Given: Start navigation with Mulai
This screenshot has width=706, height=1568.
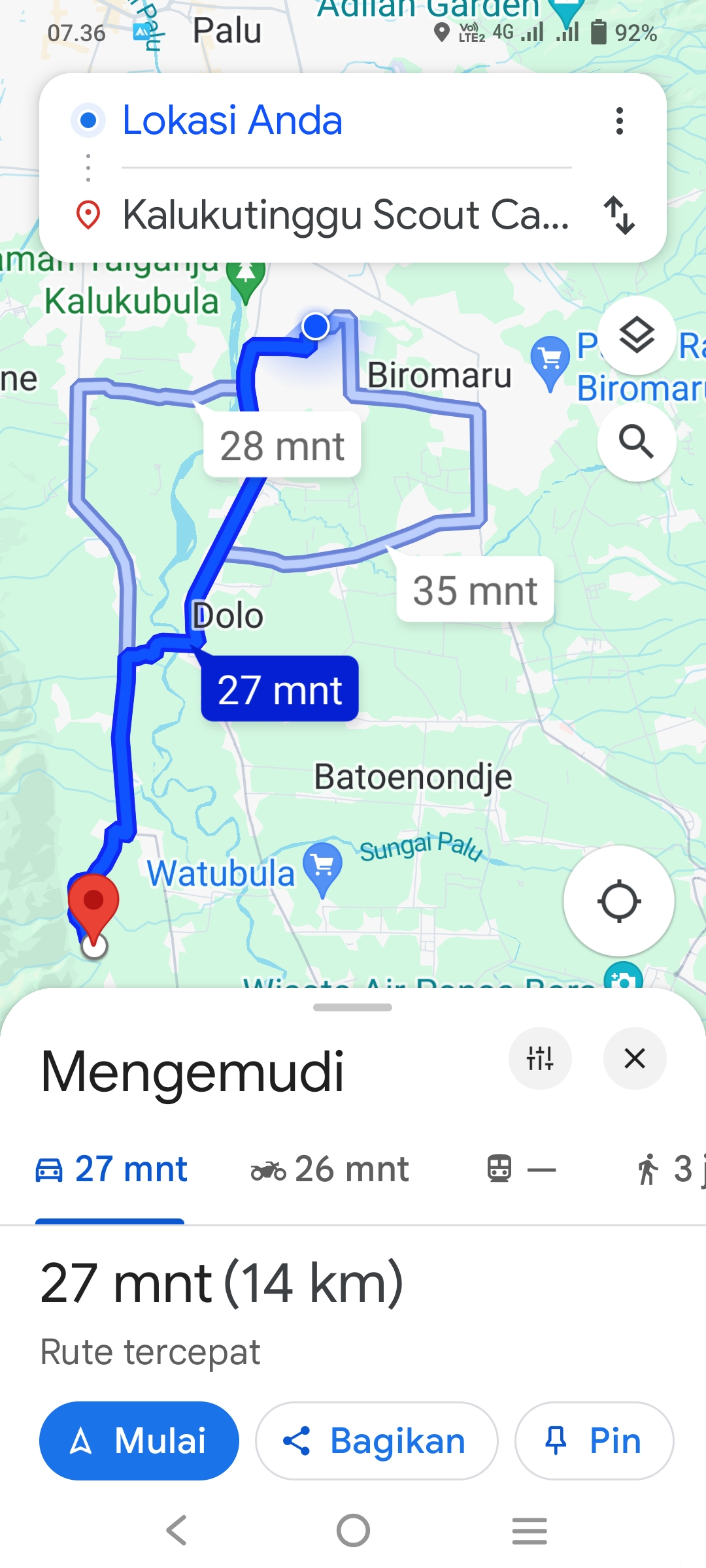Looking at the screenshot, I should (x=139, y=1441).
